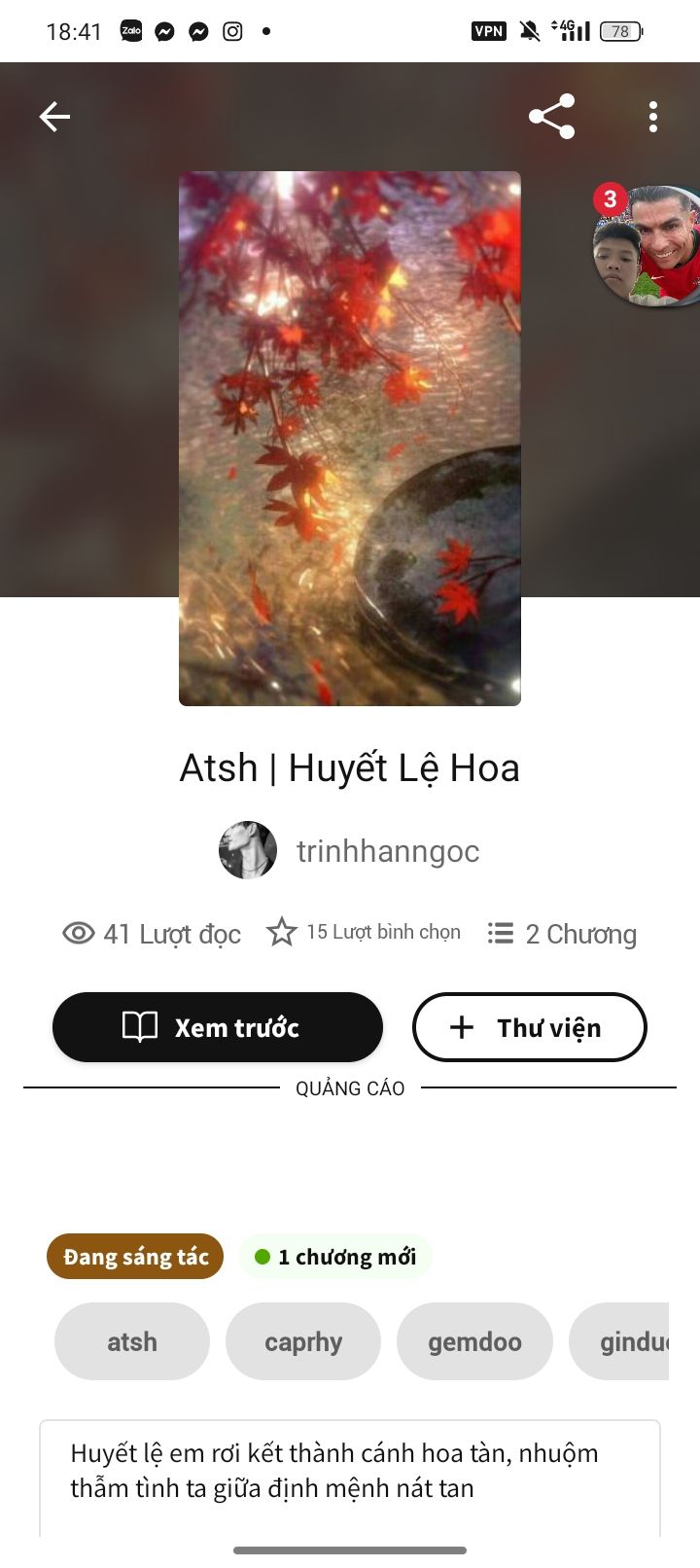Select the atsh tag chip

pos(132,1341)
